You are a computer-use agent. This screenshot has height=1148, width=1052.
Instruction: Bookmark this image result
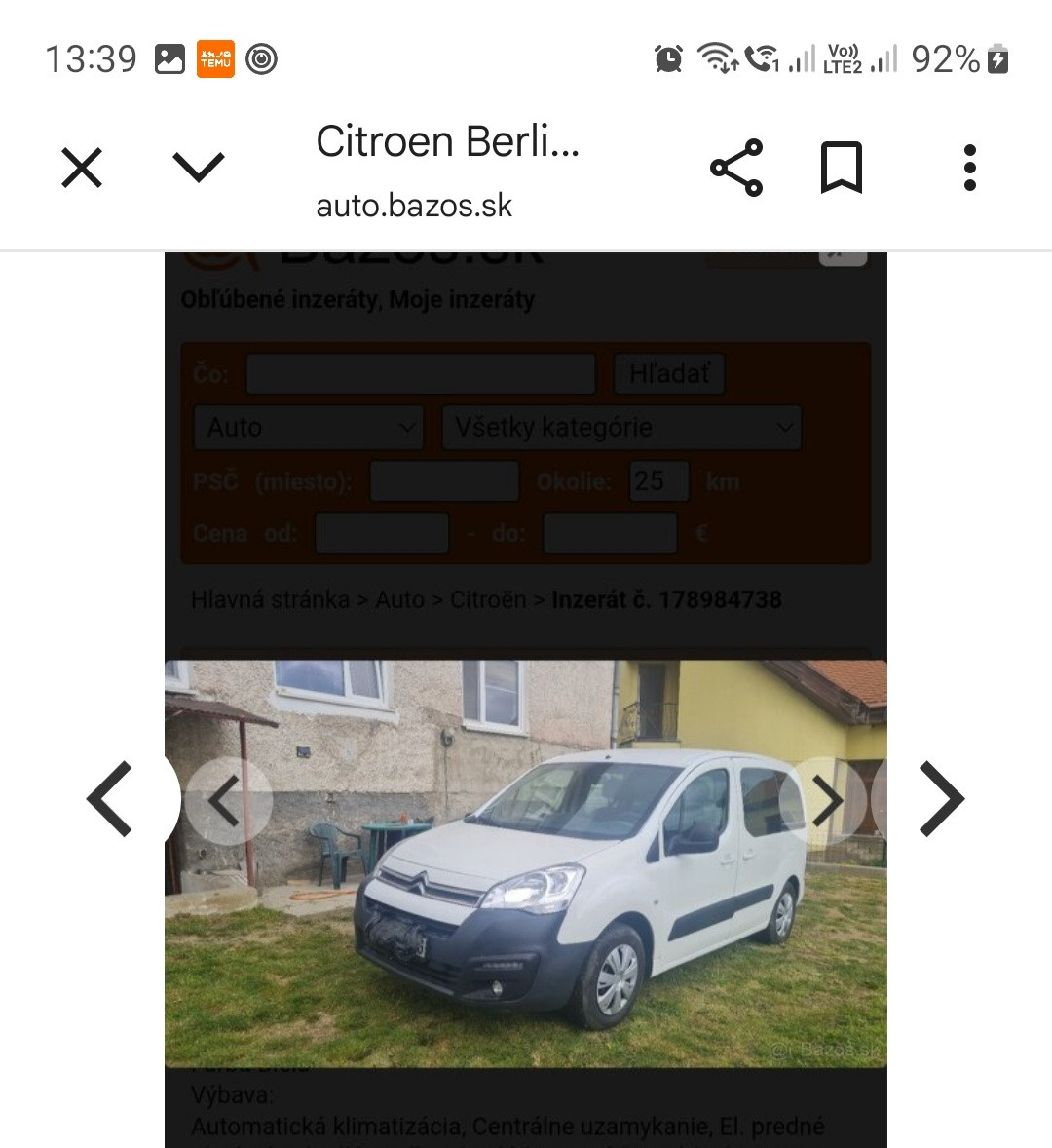842,168
